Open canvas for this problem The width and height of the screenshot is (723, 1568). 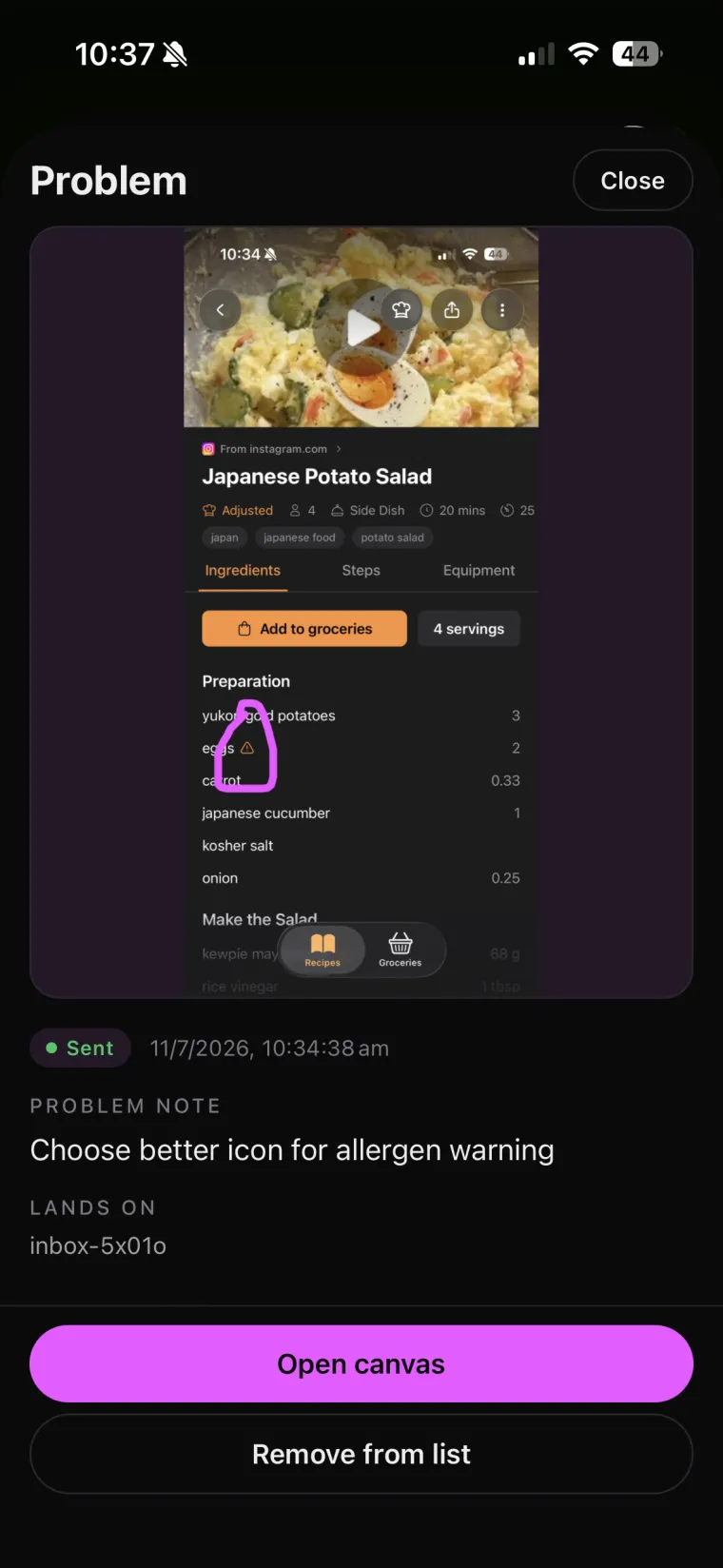click(361, 1363)
